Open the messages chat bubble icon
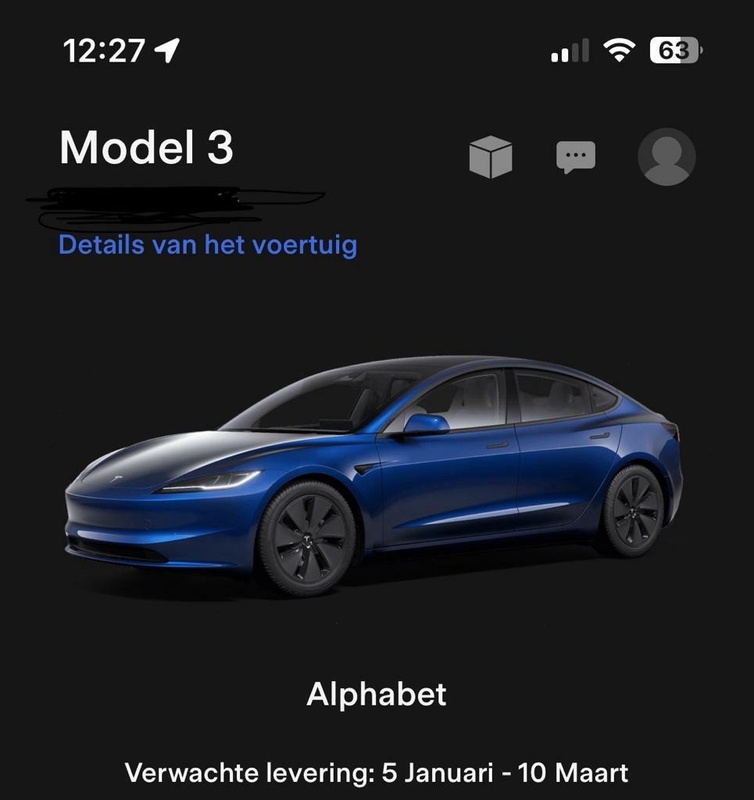754x800 pixels. (x=575, y=157)
